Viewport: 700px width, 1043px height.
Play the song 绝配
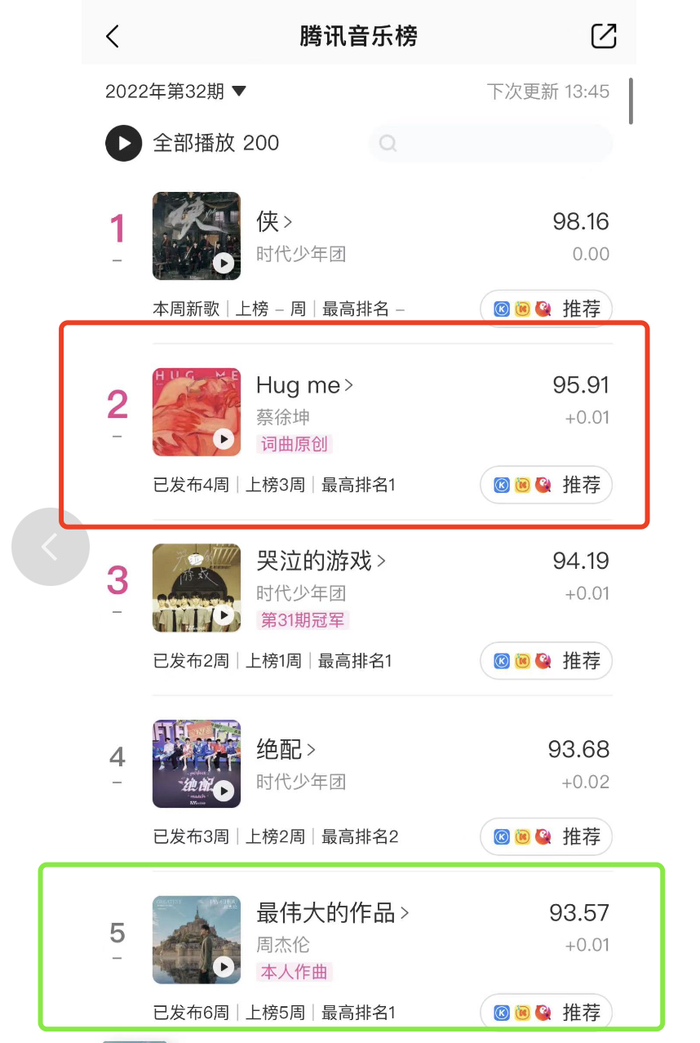point(223,791)
